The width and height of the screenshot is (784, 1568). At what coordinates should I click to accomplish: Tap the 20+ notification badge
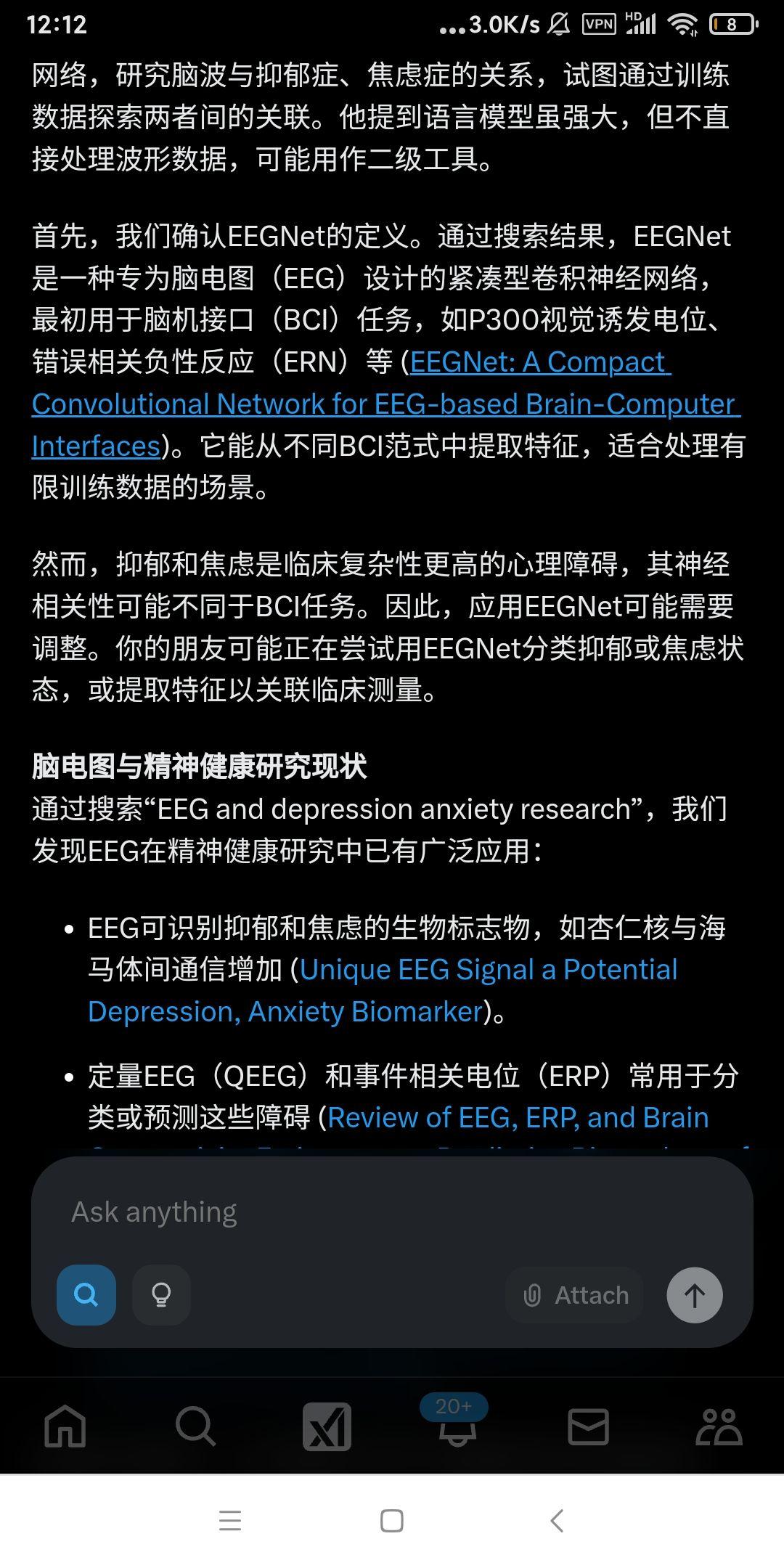454,1405
